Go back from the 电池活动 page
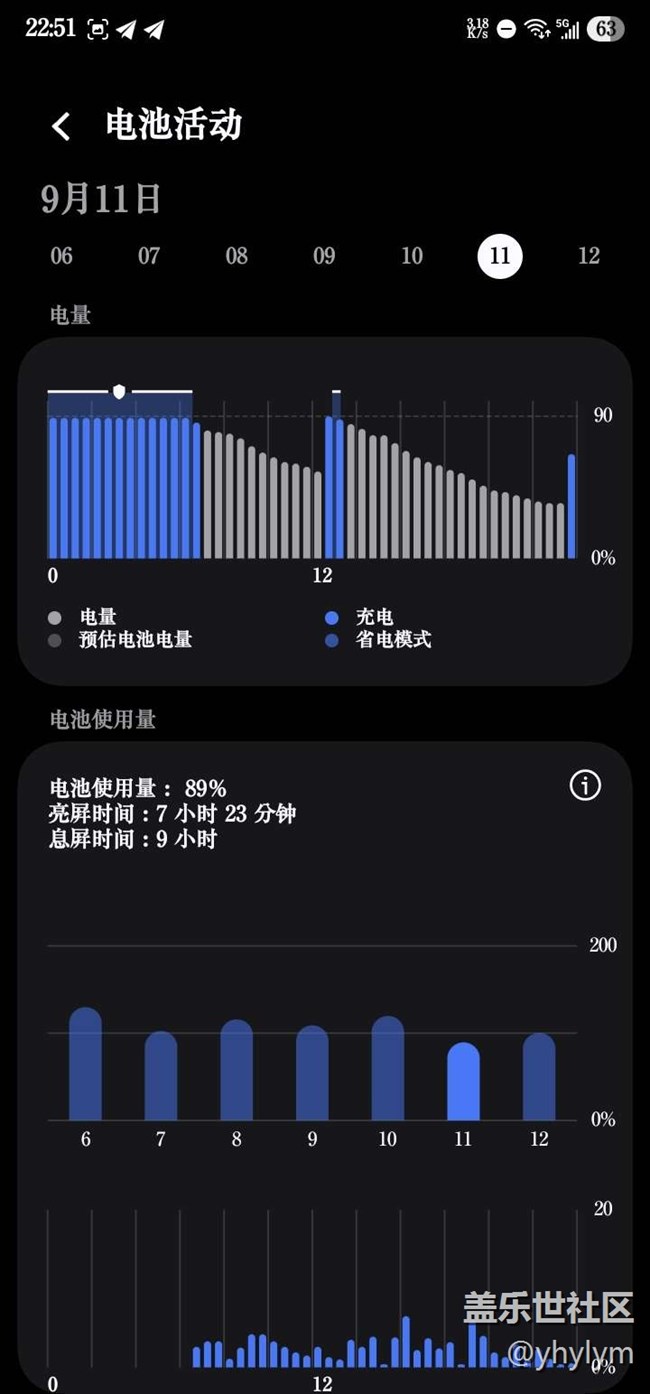650x1394 pixels. coord(61,126)
